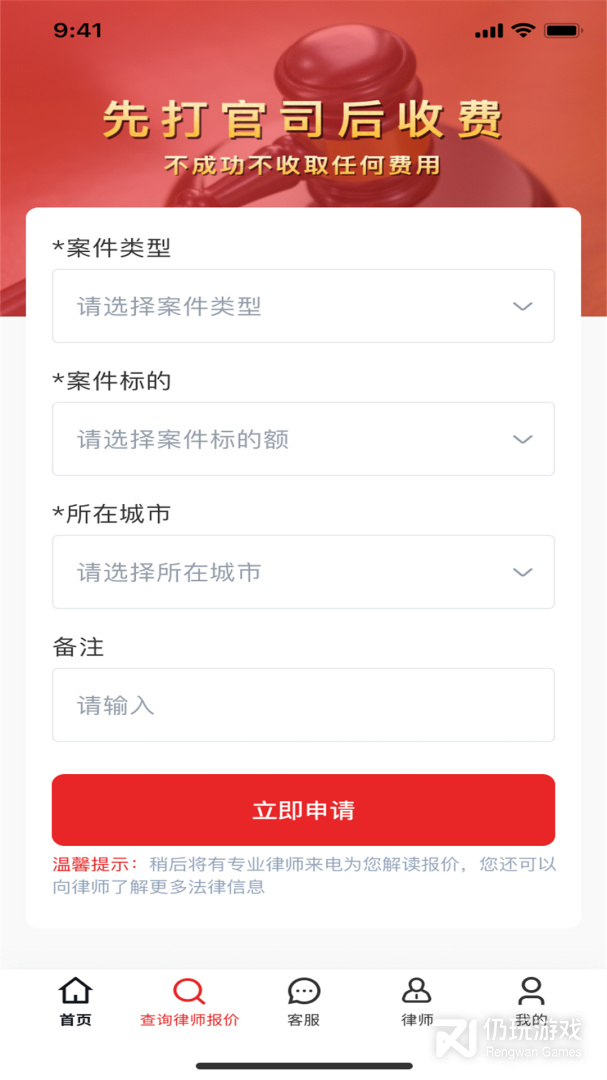Tap the 备注 input field
The width and height of the screenshot is (607, 1080).
point(303,705)
